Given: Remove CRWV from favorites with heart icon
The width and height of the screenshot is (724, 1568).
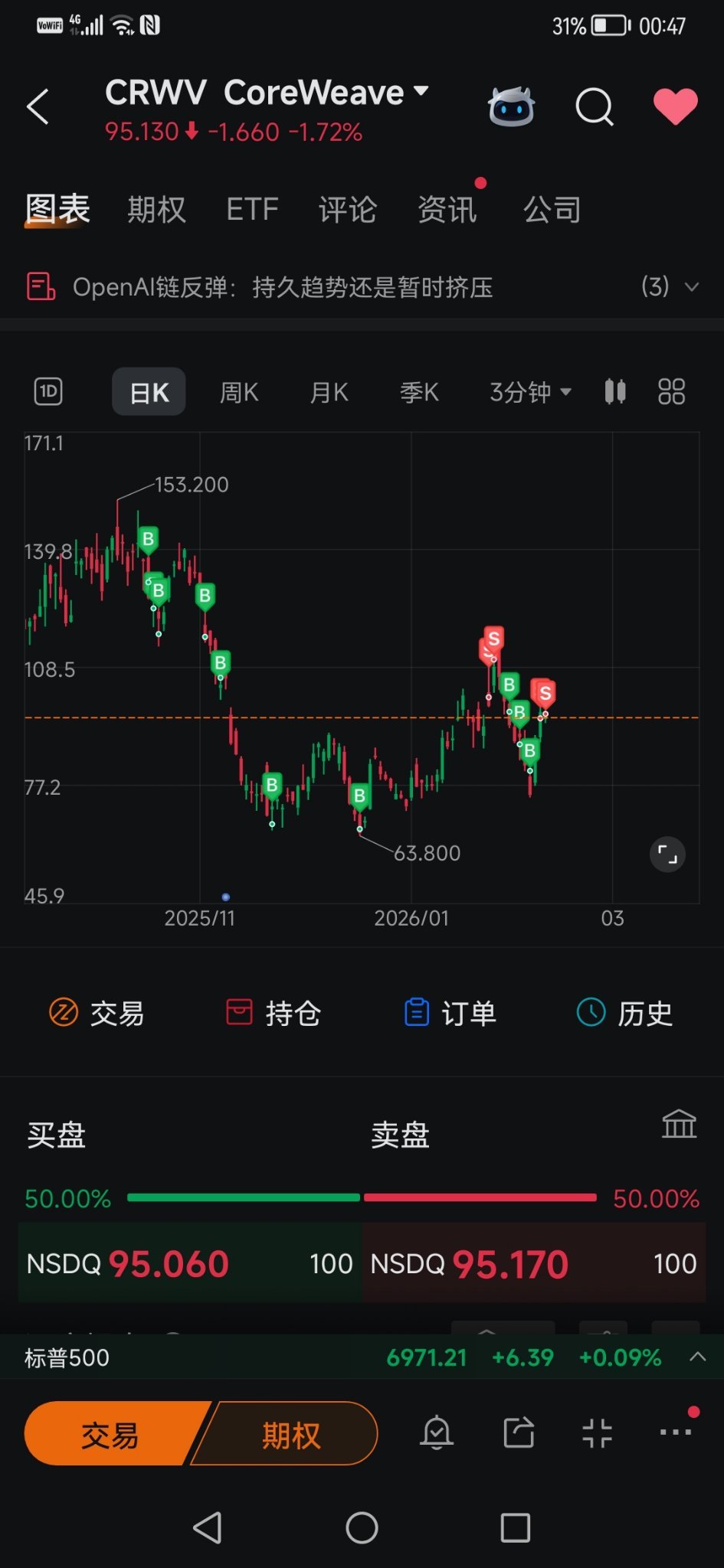Looking at the screenshot, I should (x=675, y=106).
